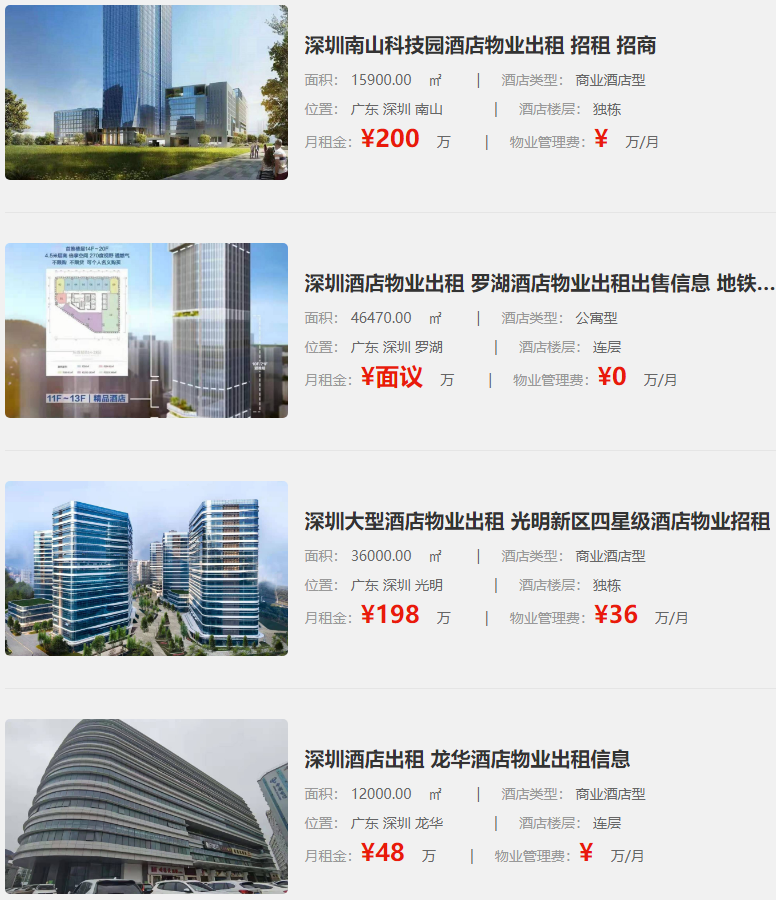The image size is (776, 900).
Task: Open the 龙华酒店物业出租信息 listing title
Action: coord(467,759)
